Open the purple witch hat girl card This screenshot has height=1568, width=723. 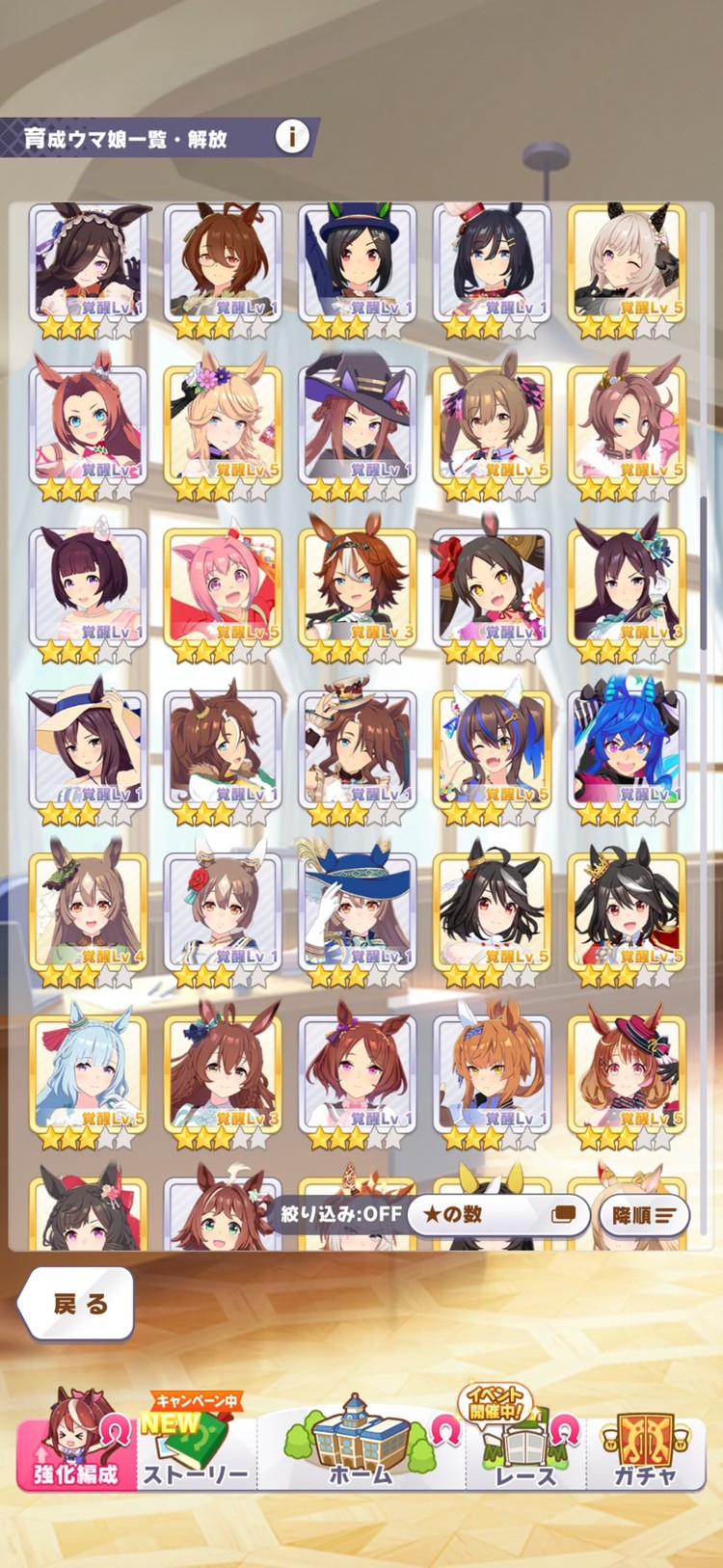click(x=358, y=424)
